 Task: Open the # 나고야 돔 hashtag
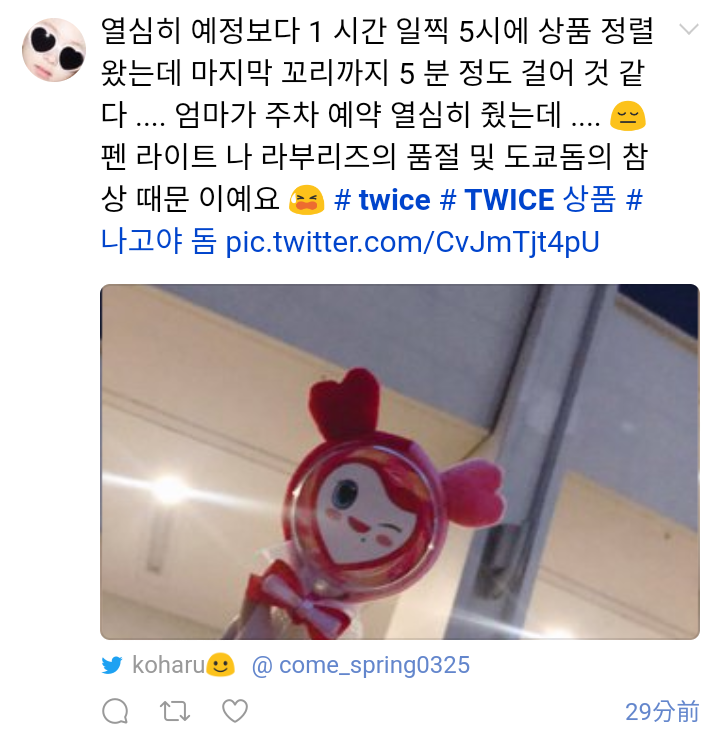[x=160, y=241]
